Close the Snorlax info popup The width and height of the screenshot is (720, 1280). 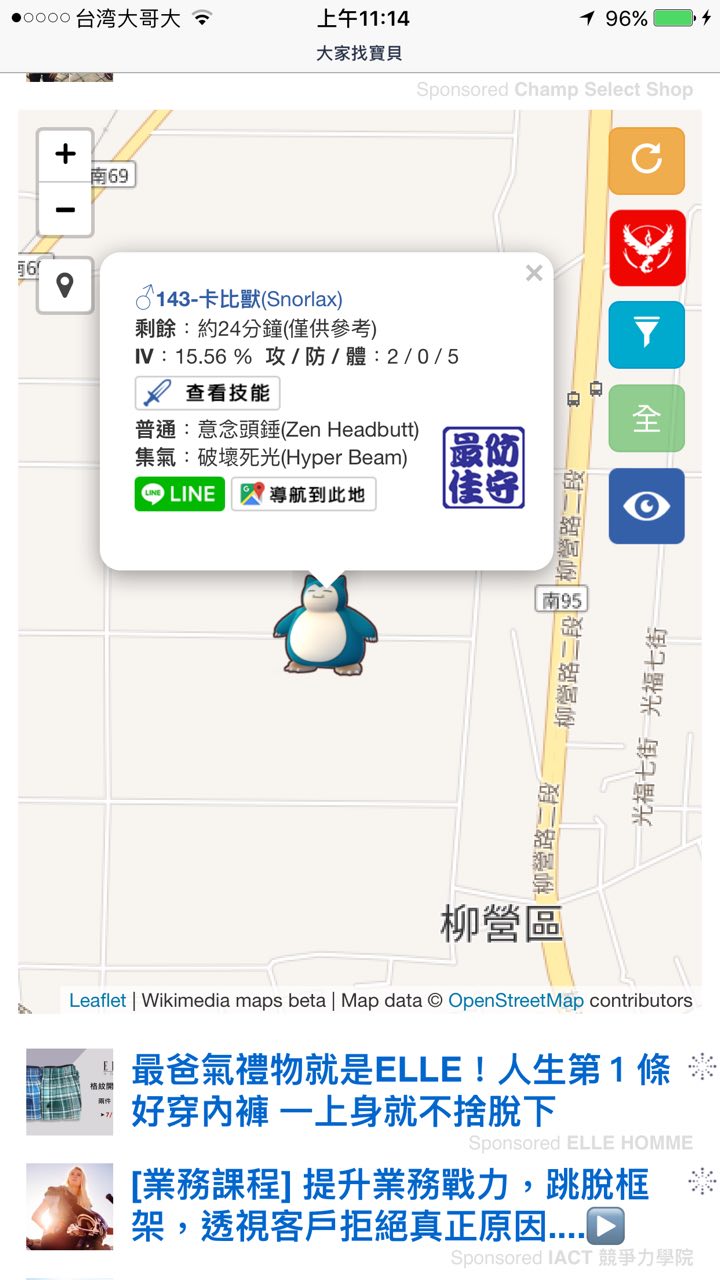pyautogui.click(x=534, y=273)
